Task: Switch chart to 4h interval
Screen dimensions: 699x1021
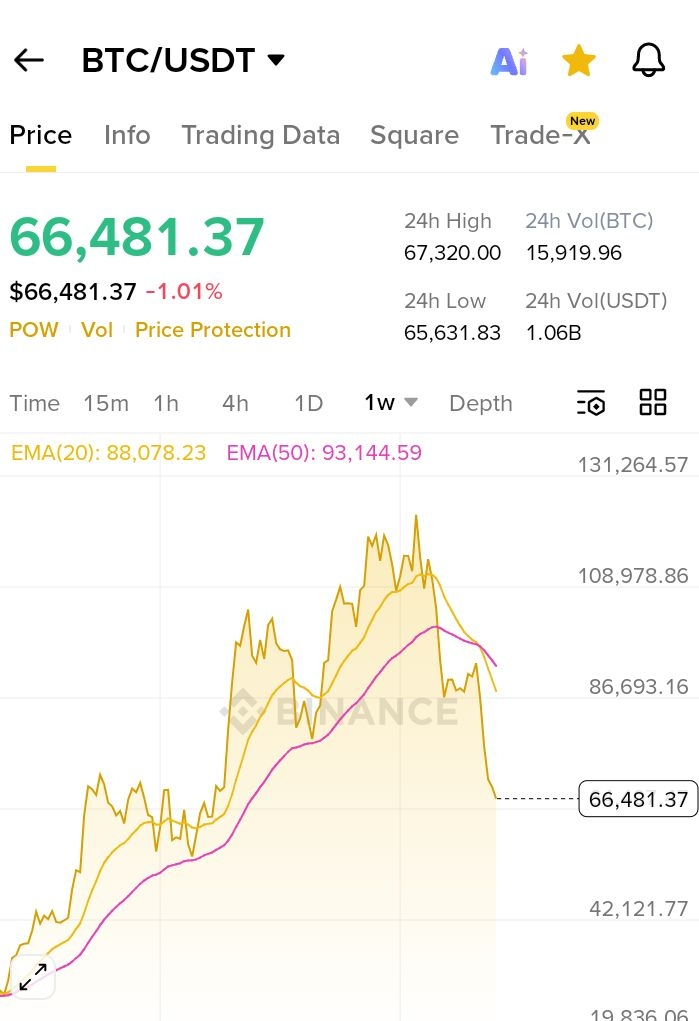Action: pos(235,403)
